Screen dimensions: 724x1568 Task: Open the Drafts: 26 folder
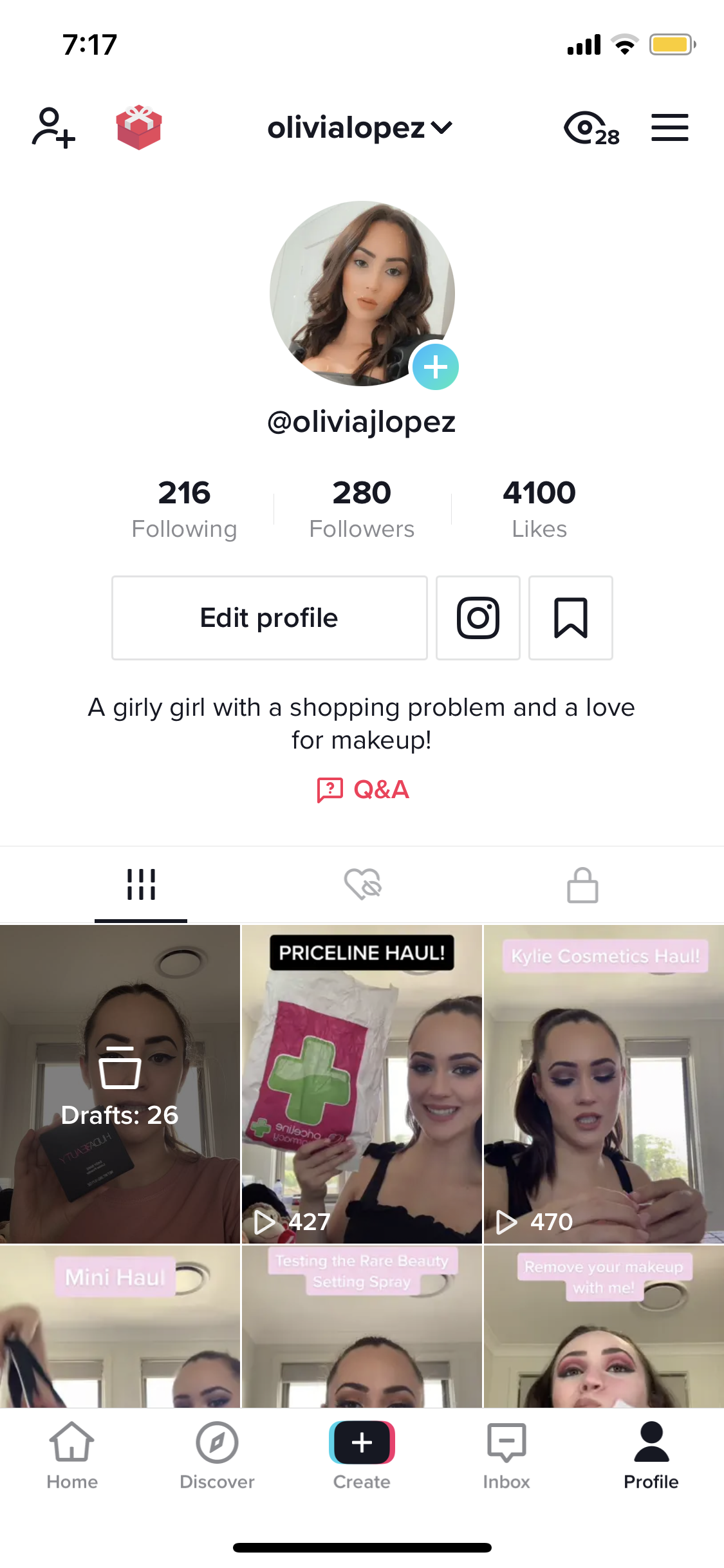(x=120, y=1084)
